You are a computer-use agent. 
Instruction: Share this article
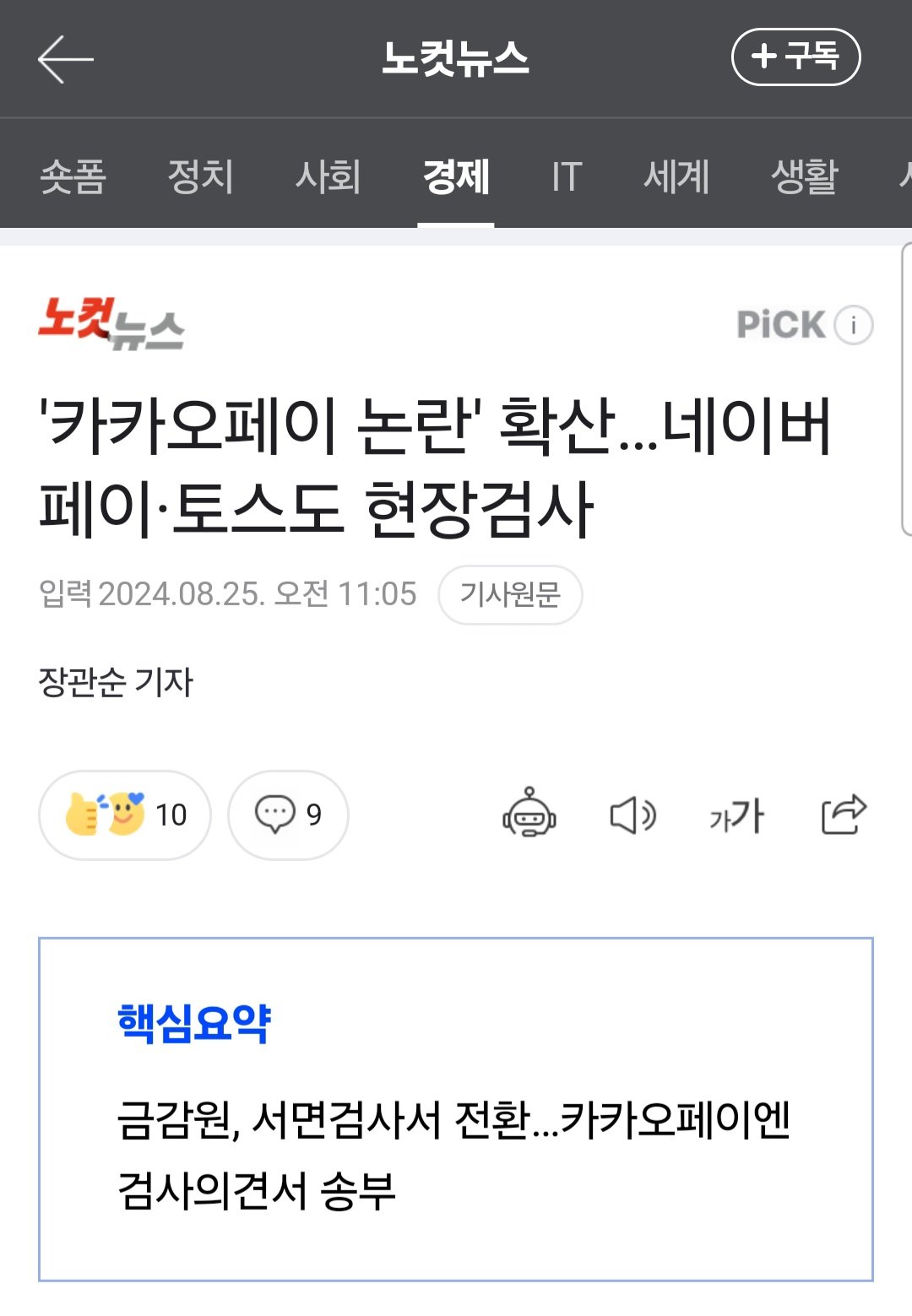(844, 815)
